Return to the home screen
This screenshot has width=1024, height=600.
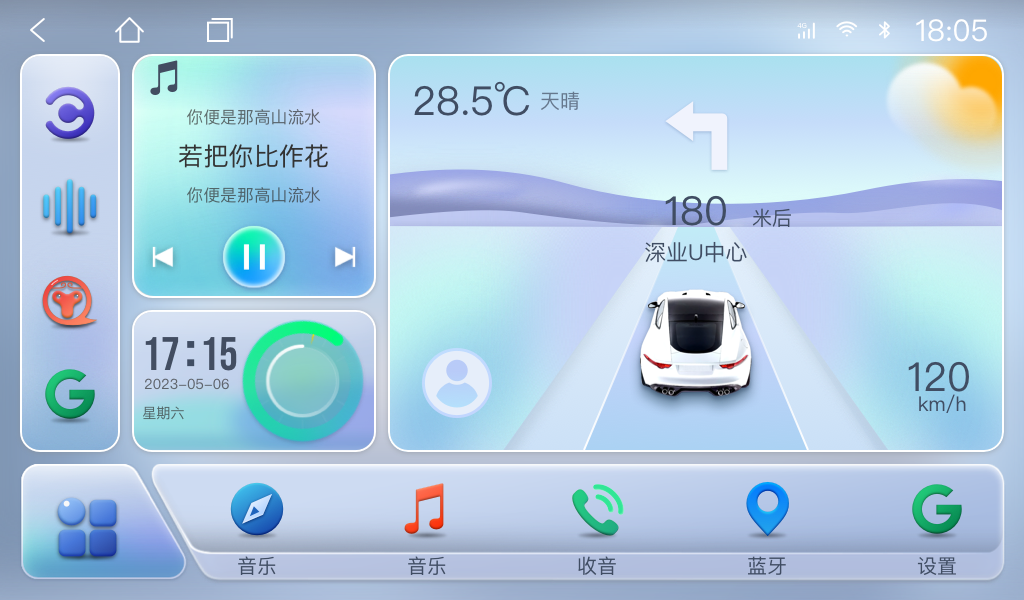click(129, 30)
